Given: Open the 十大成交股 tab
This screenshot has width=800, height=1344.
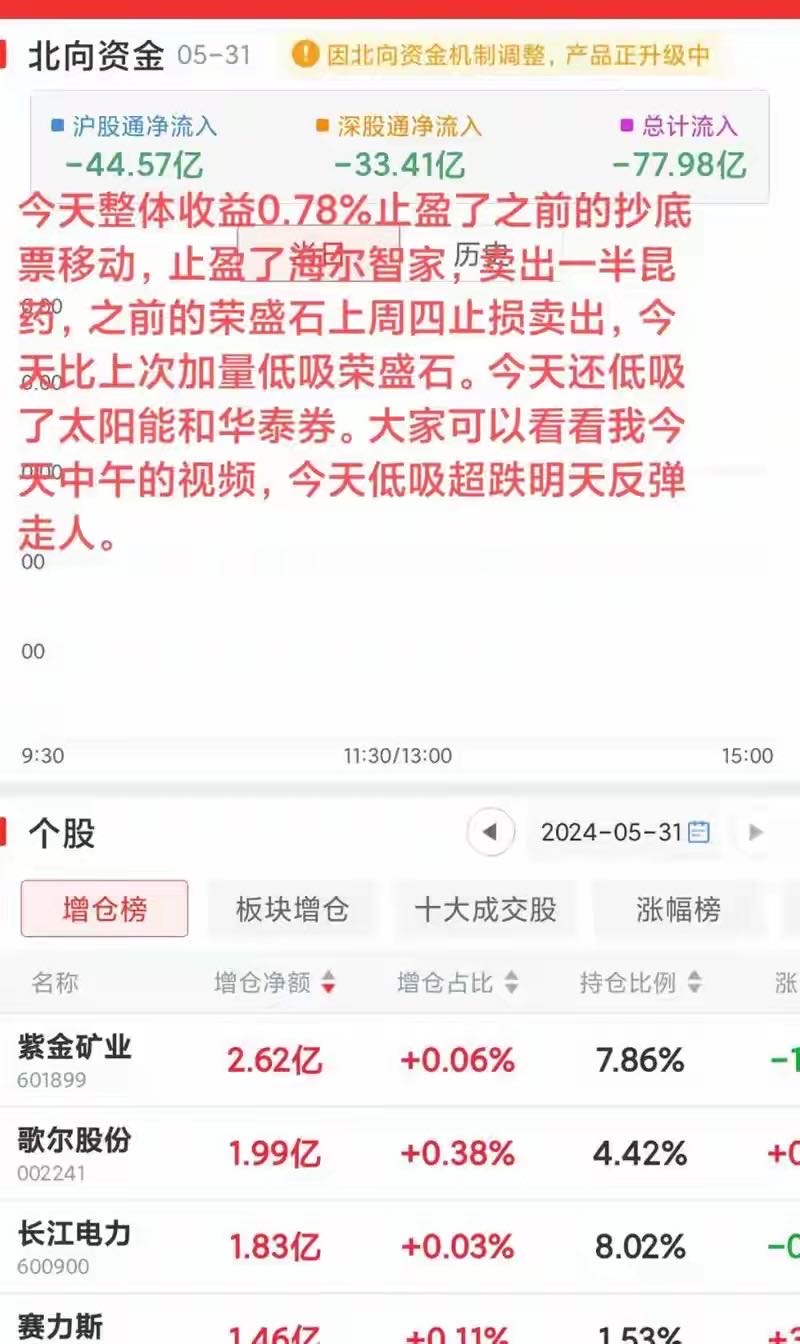Looking at the screenshot, I should (x=485, y=909).
